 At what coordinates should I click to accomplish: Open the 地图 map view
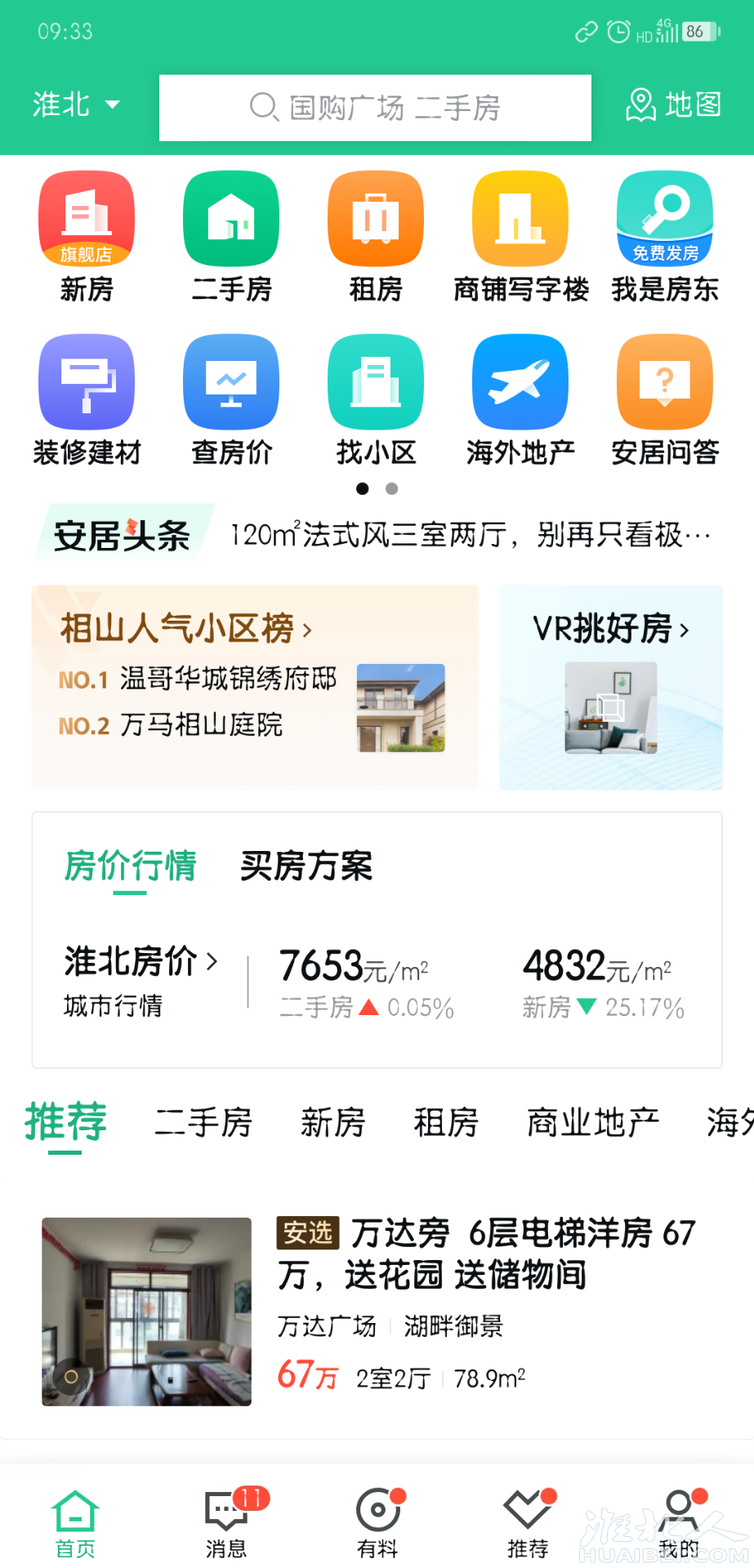pos(673,105)
